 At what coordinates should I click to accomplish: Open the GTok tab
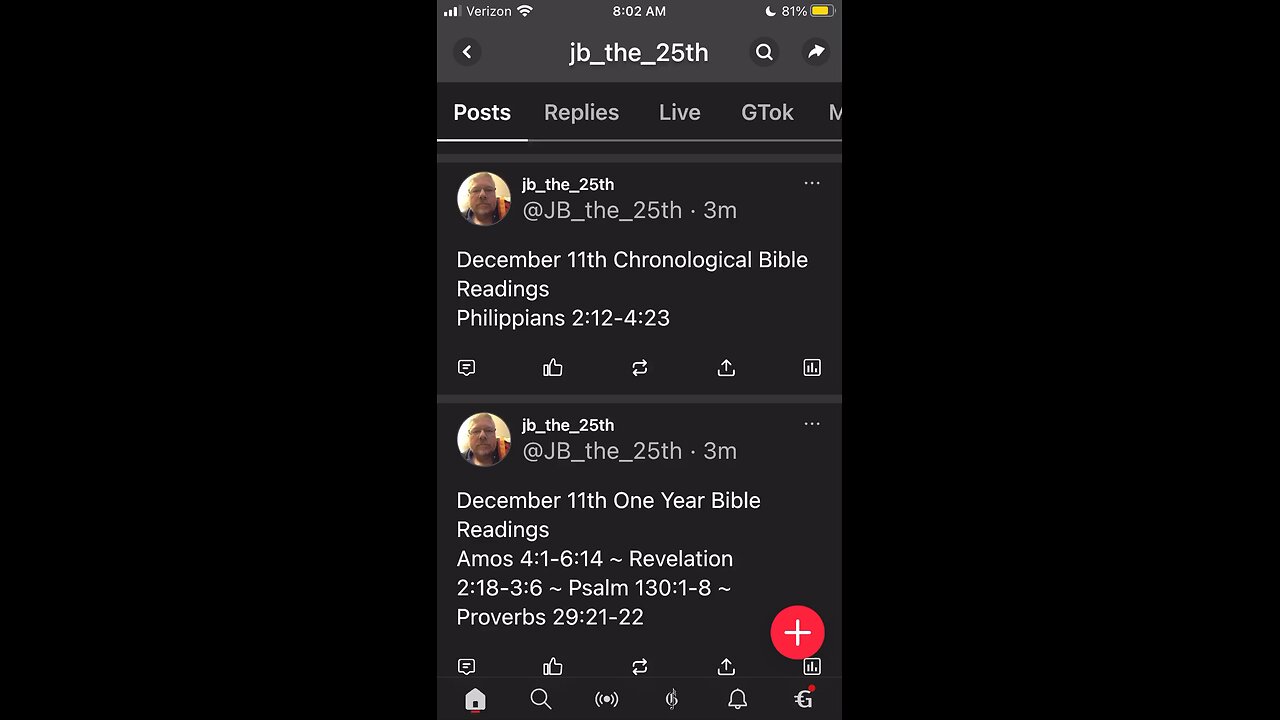pos(767,113)
